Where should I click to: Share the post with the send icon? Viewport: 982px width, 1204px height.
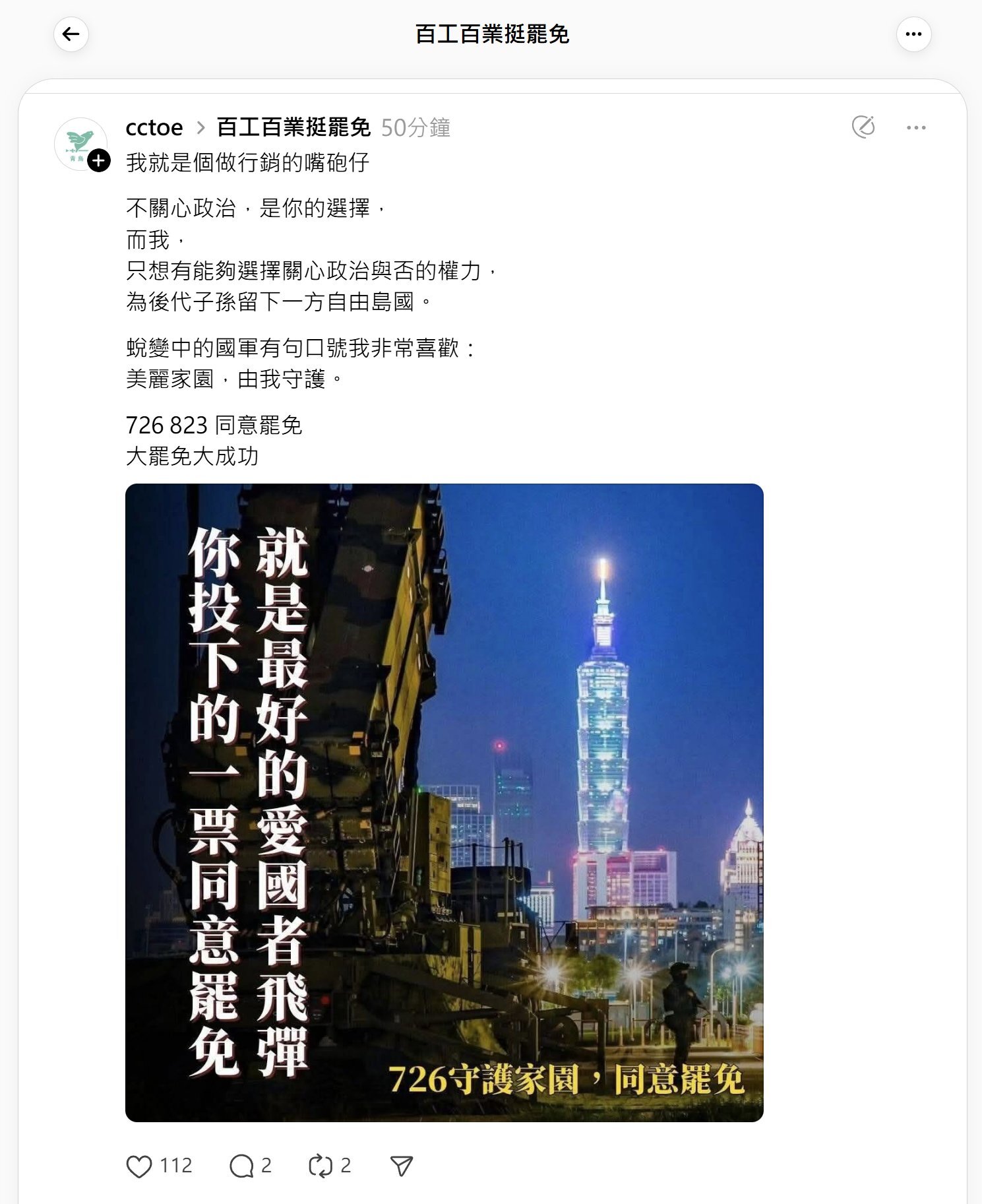[x=401, y=1166]
